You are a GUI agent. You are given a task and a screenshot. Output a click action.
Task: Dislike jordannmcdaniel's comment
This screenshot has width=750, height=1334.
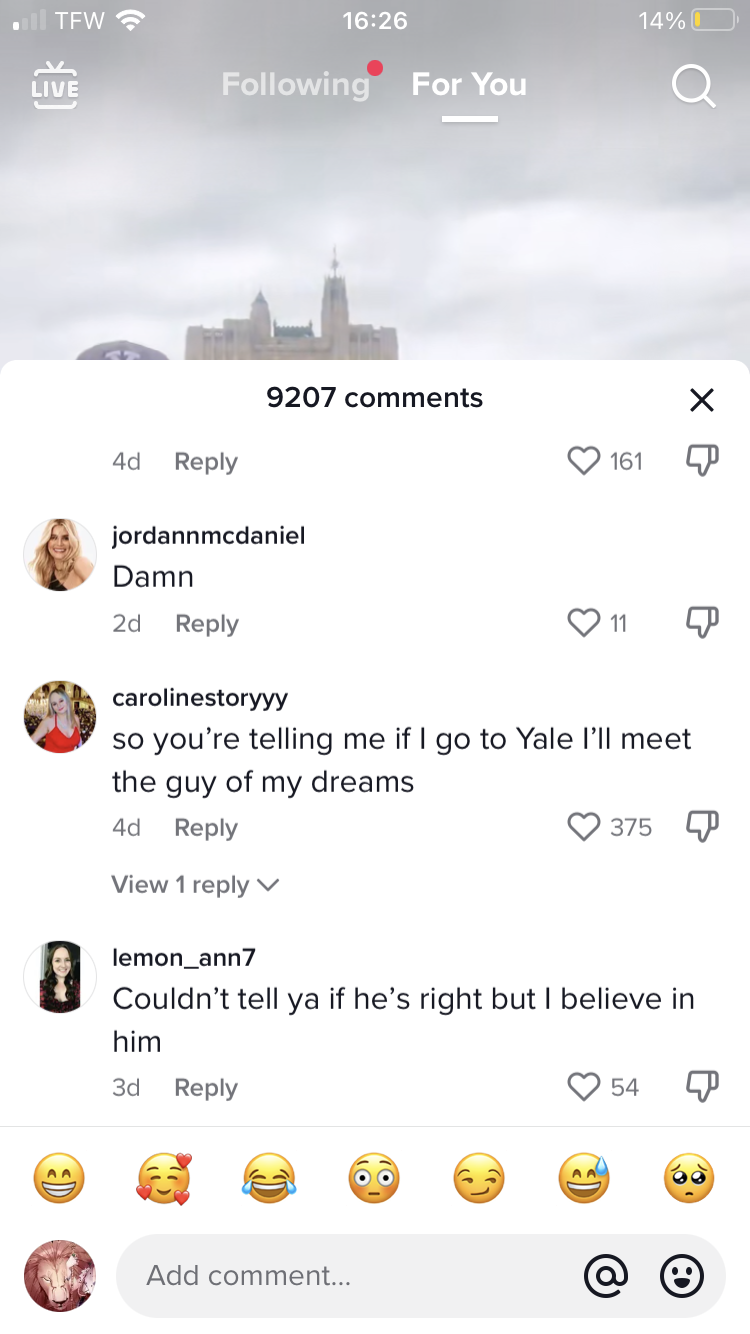coord(702,623)
